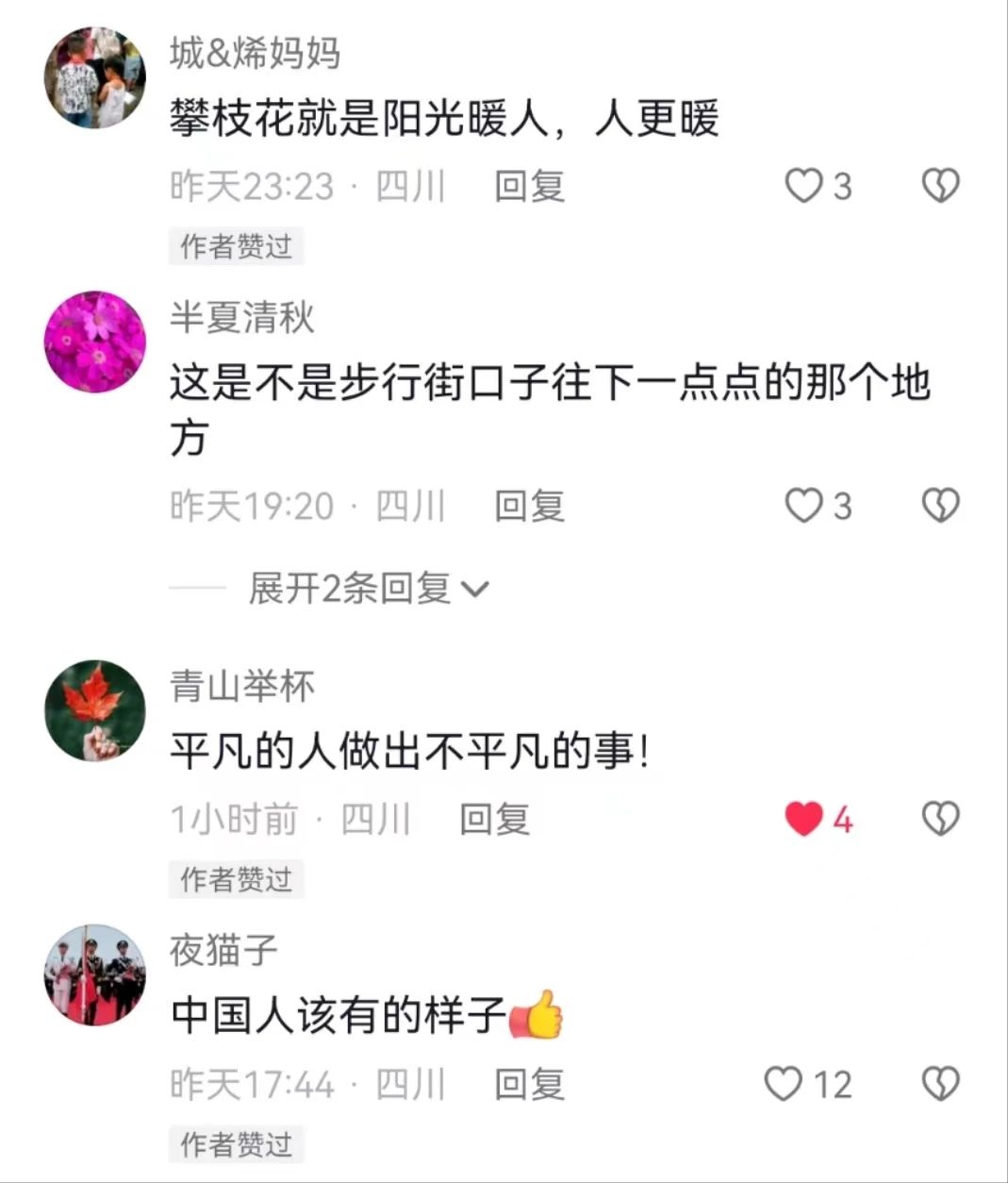Open 青山举杯's profile avatar
The width and height of the screenshot is (1008, 1183).
(95, 710)
